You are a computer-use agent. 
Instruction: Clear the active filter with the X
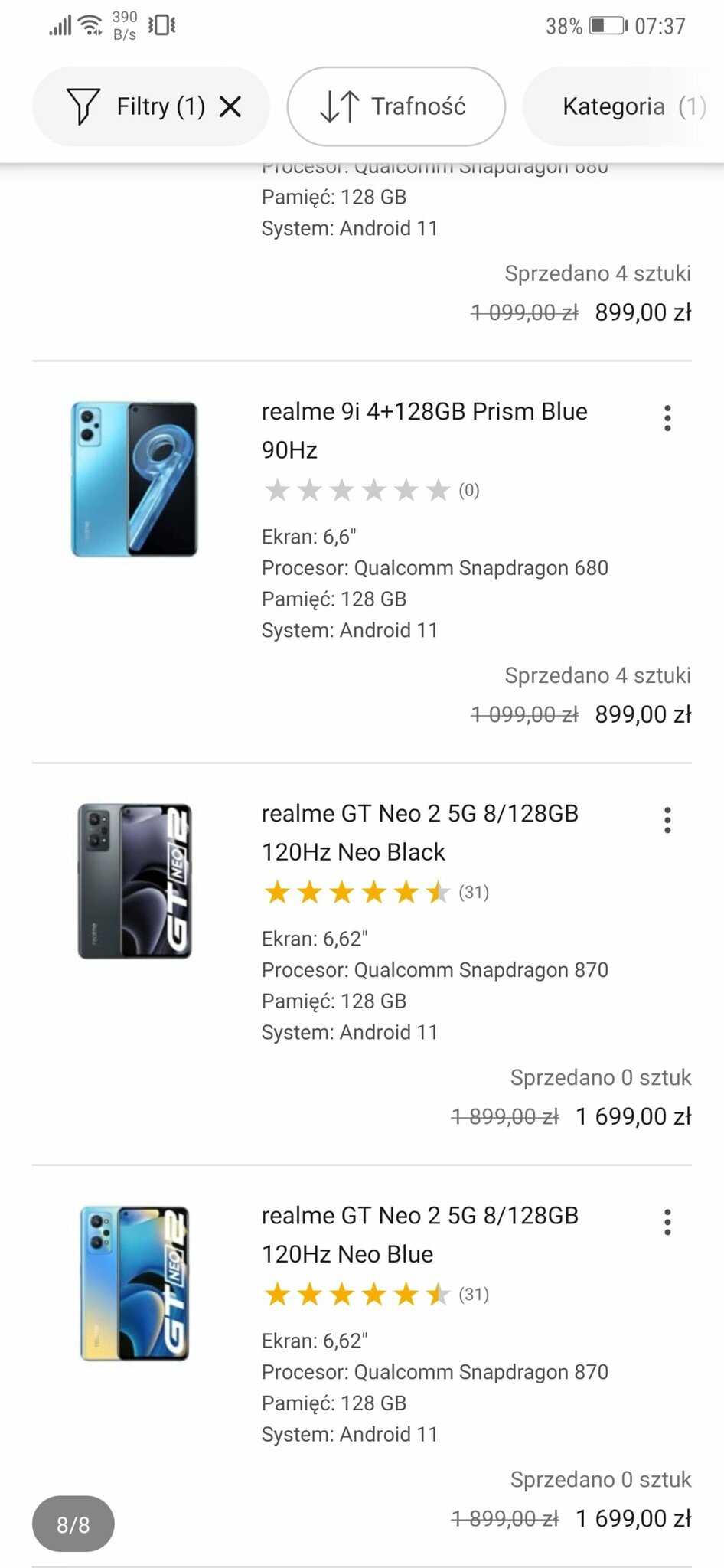[230, 106]
